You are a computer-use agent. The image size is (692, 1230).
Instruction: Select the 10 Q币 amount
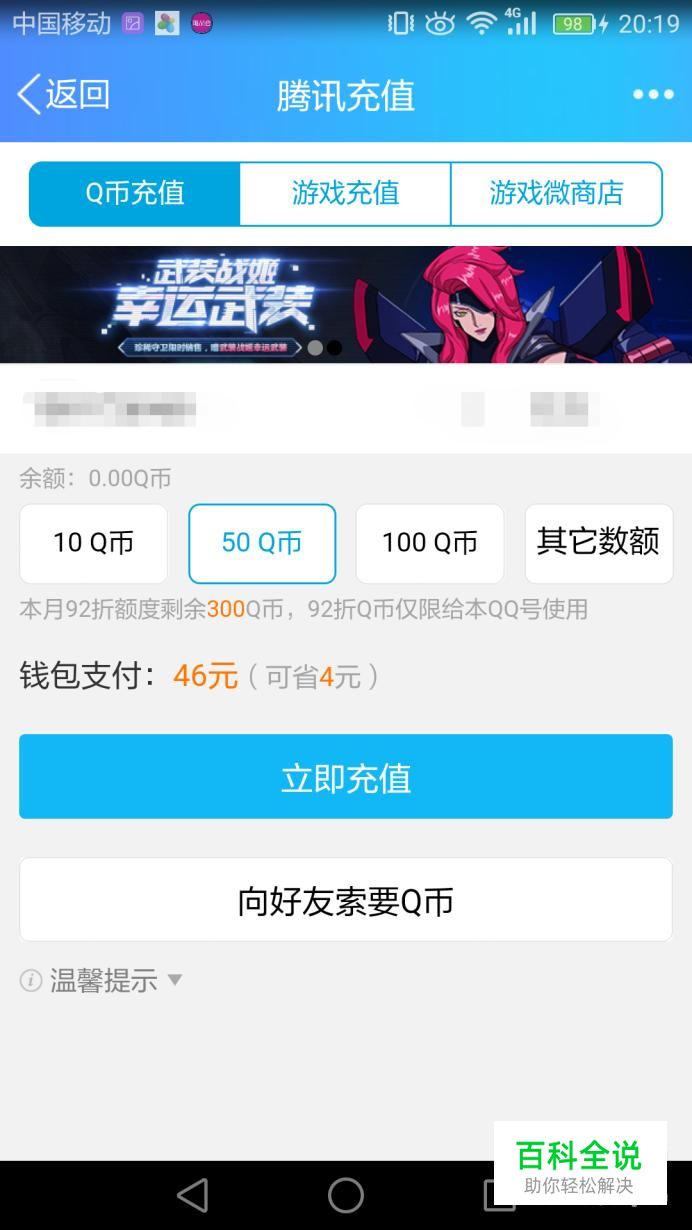(x=93, y=543)
